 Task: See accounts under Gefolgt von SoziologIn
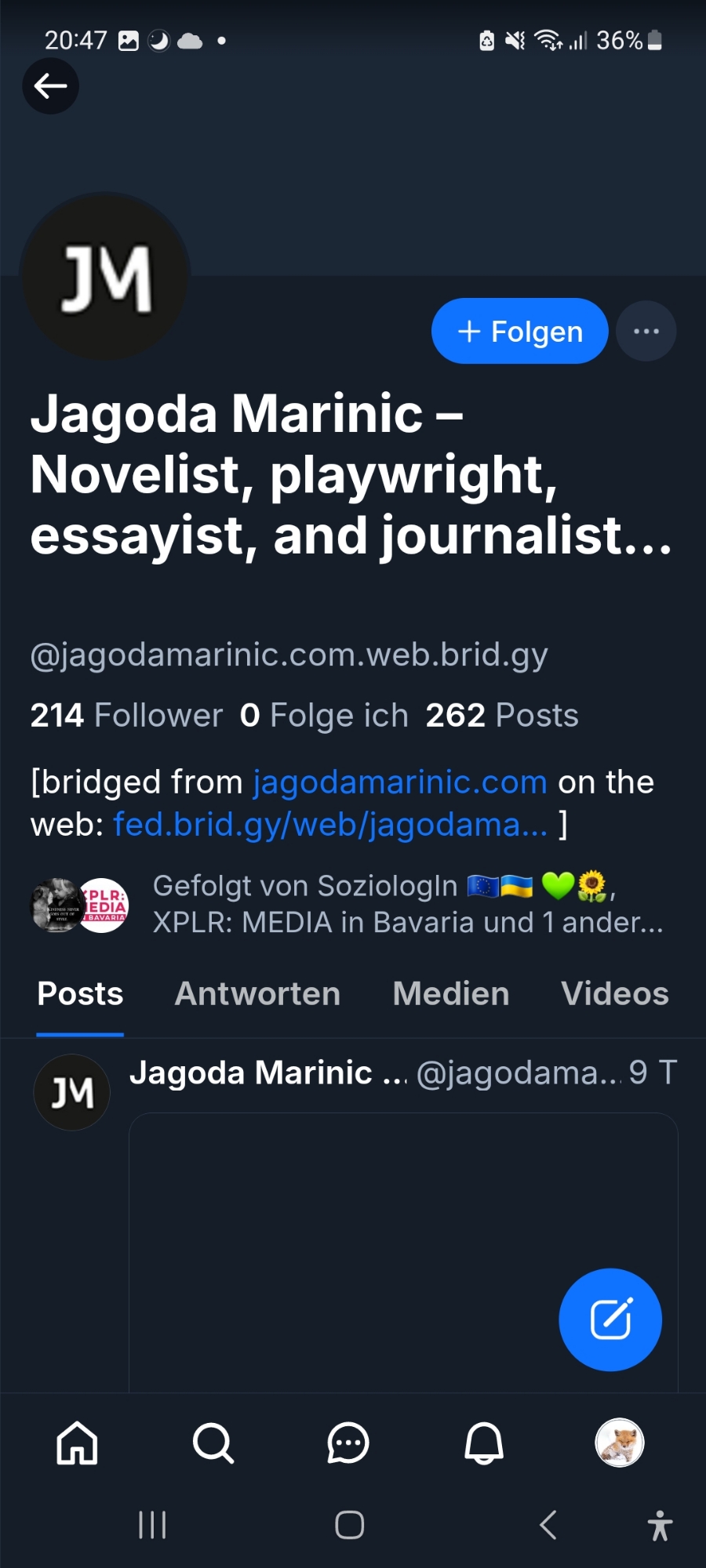tap(406, 904)
